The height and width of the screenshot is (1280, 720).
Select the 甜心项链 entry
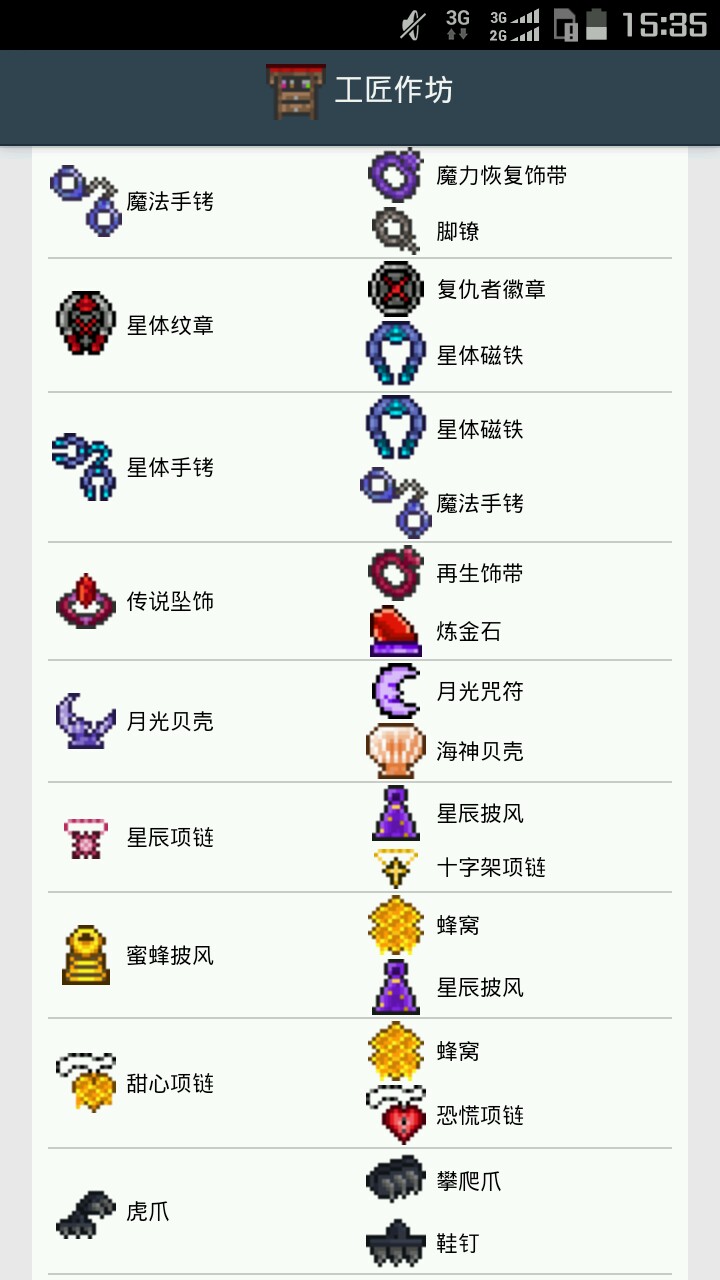[170, 1083]
